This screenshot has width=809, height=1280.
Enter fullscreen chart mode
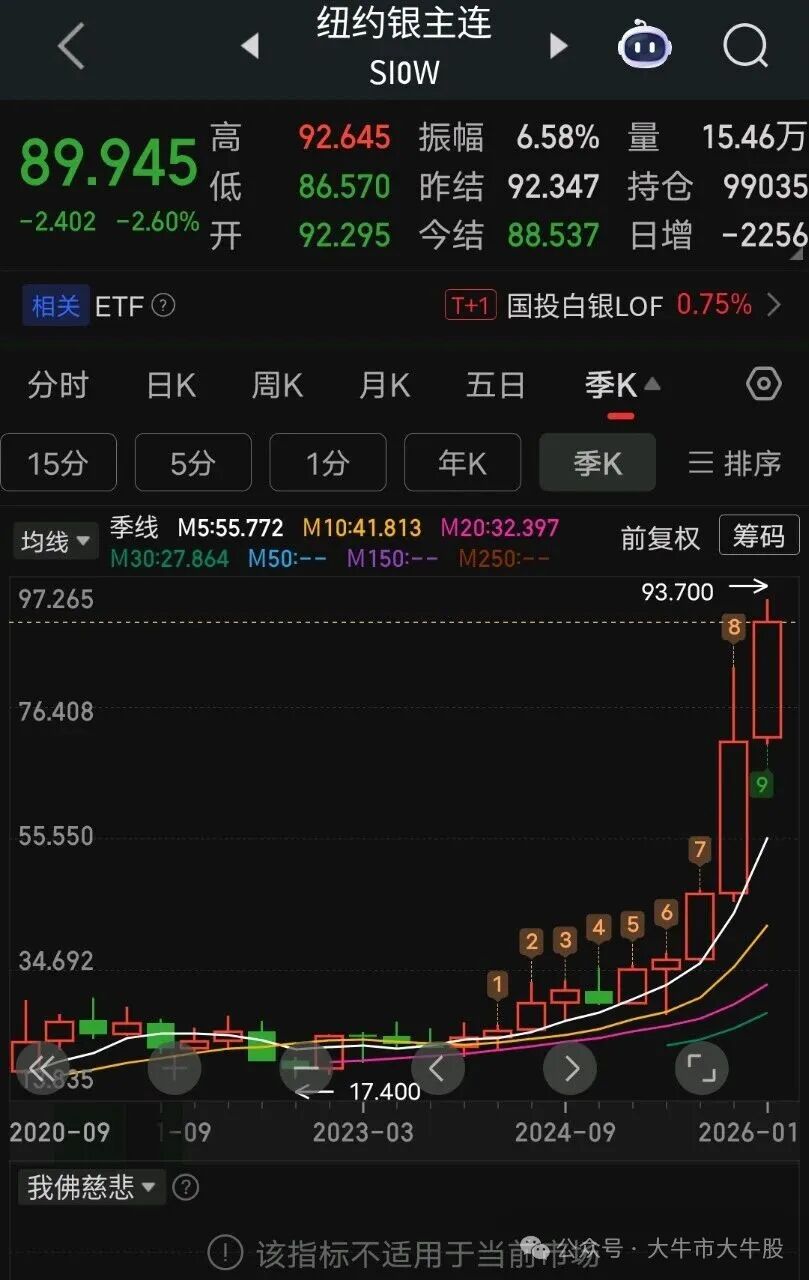pyautogui.click(x=702, y=1068)
